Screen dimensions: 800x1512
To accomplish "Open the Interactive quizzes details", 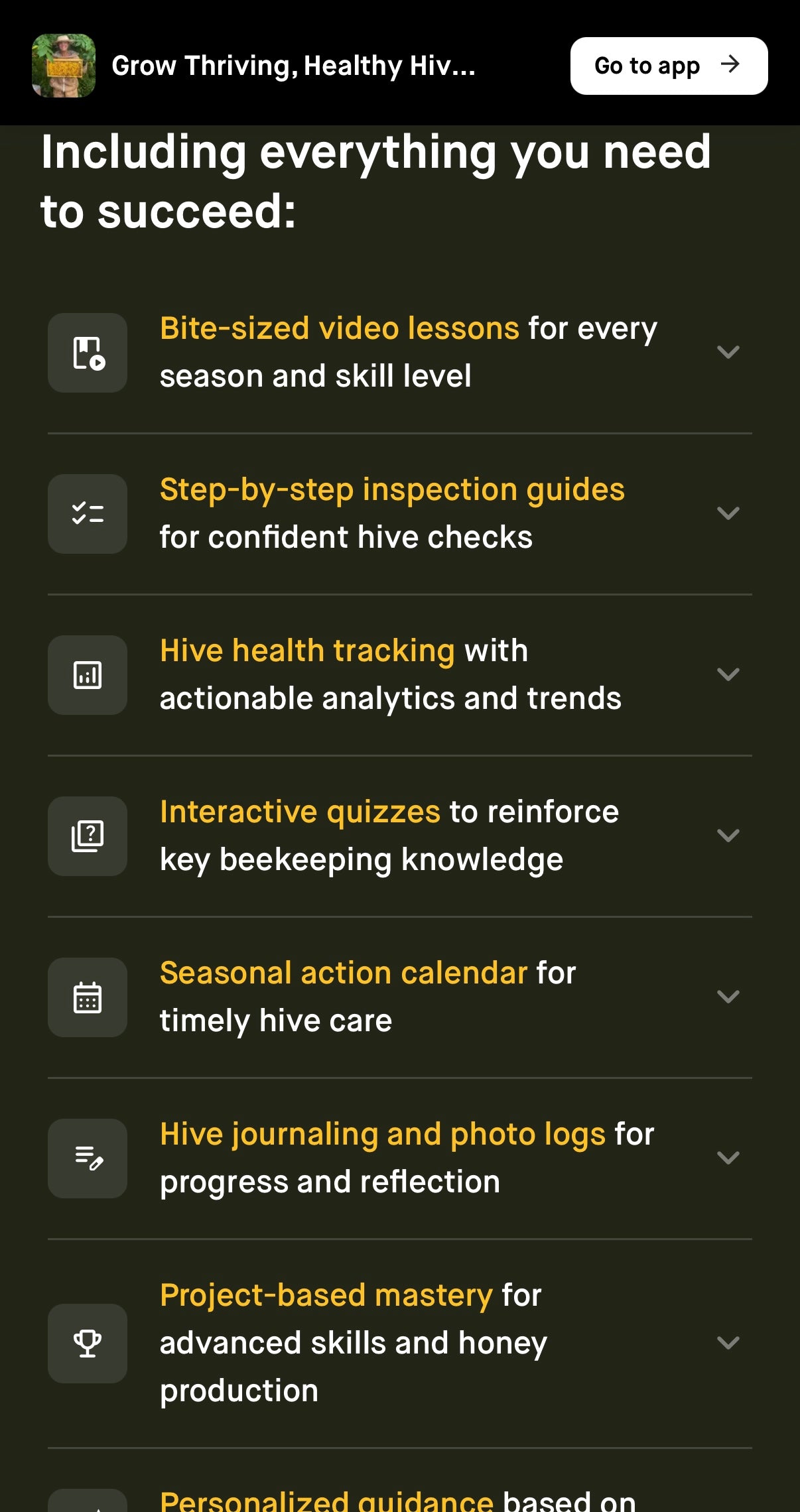I will 728,836.
